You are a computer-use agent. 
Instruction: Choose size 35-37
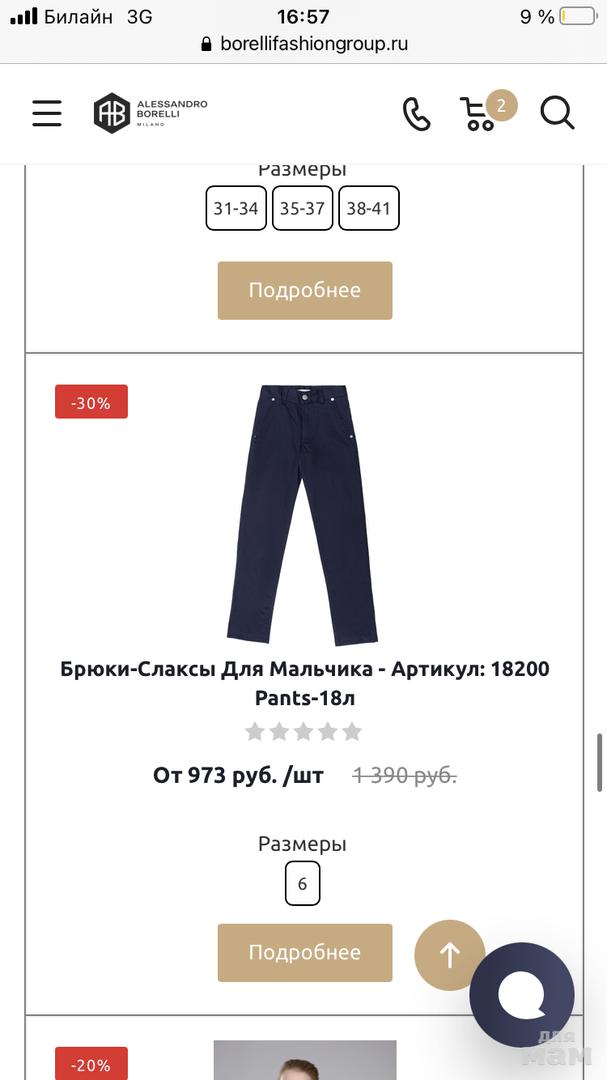302,208
